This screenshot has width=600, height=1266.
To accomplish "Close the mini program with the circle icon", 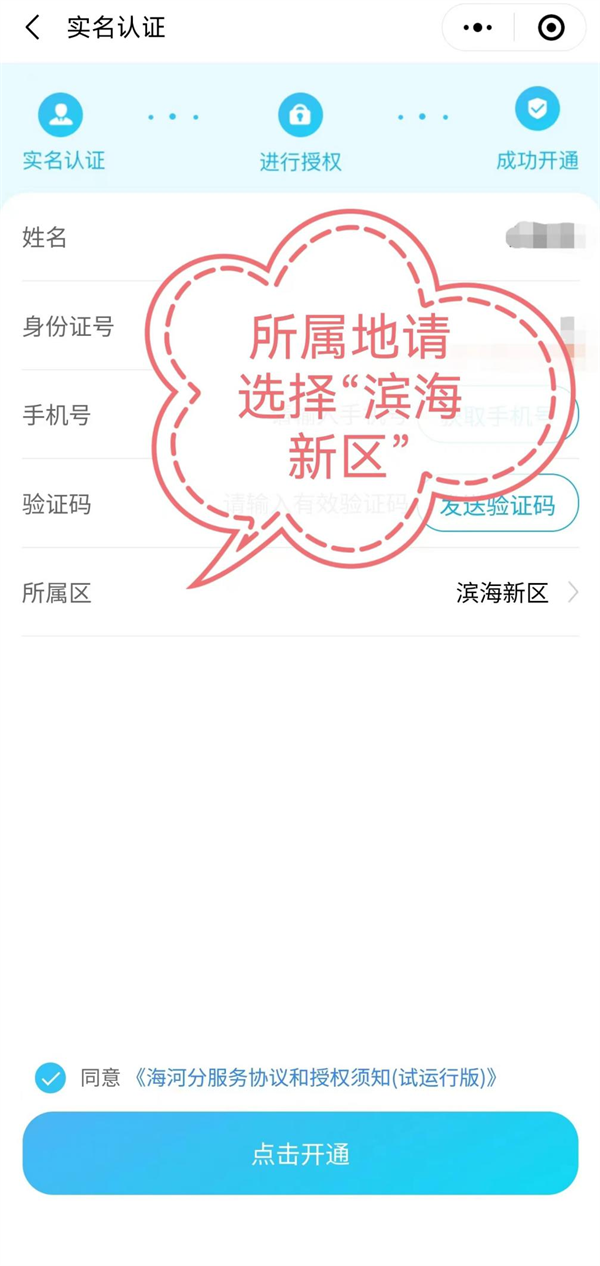I will coord(551,28).
